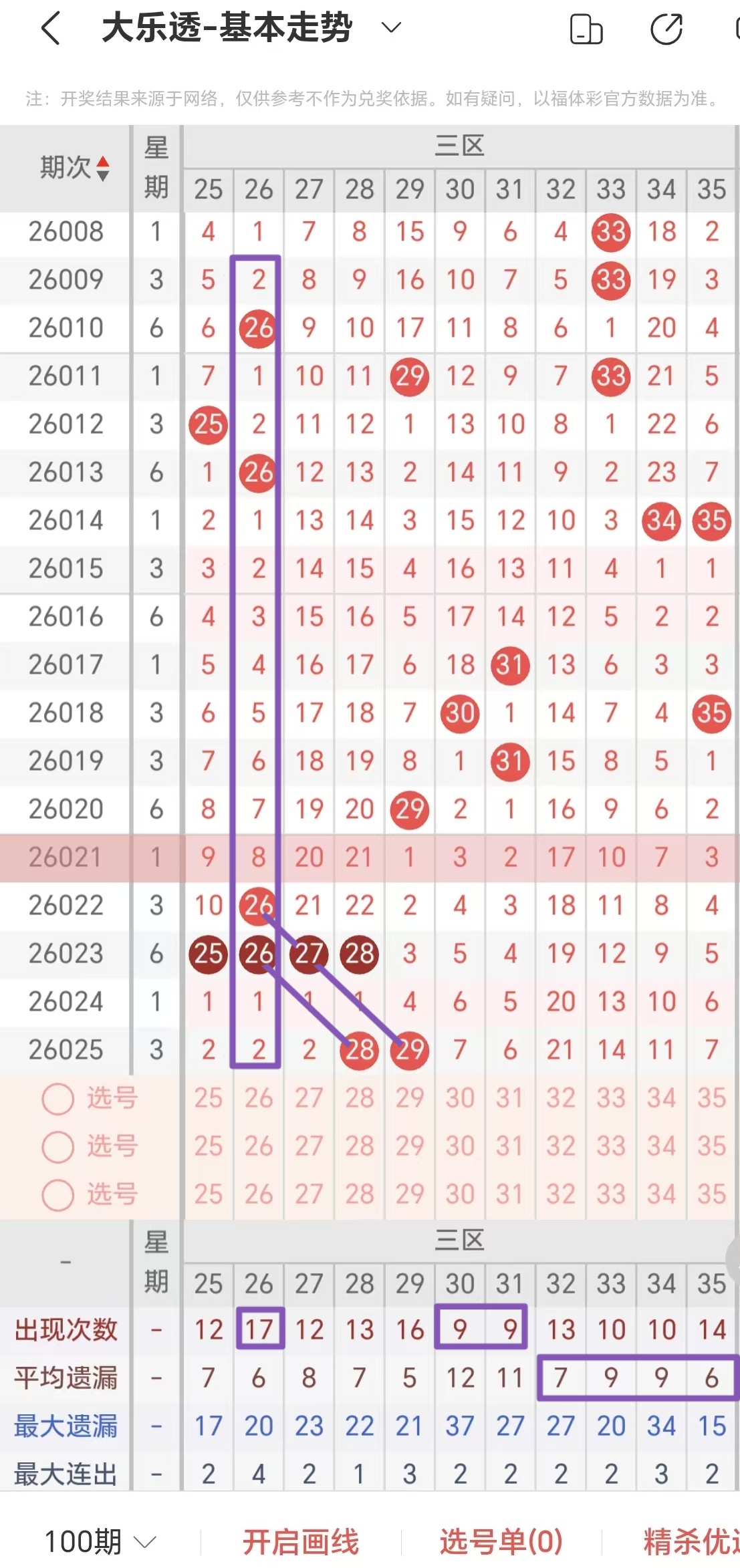Tap the highlighted count 17 under 出现次数

point(258,1330)
